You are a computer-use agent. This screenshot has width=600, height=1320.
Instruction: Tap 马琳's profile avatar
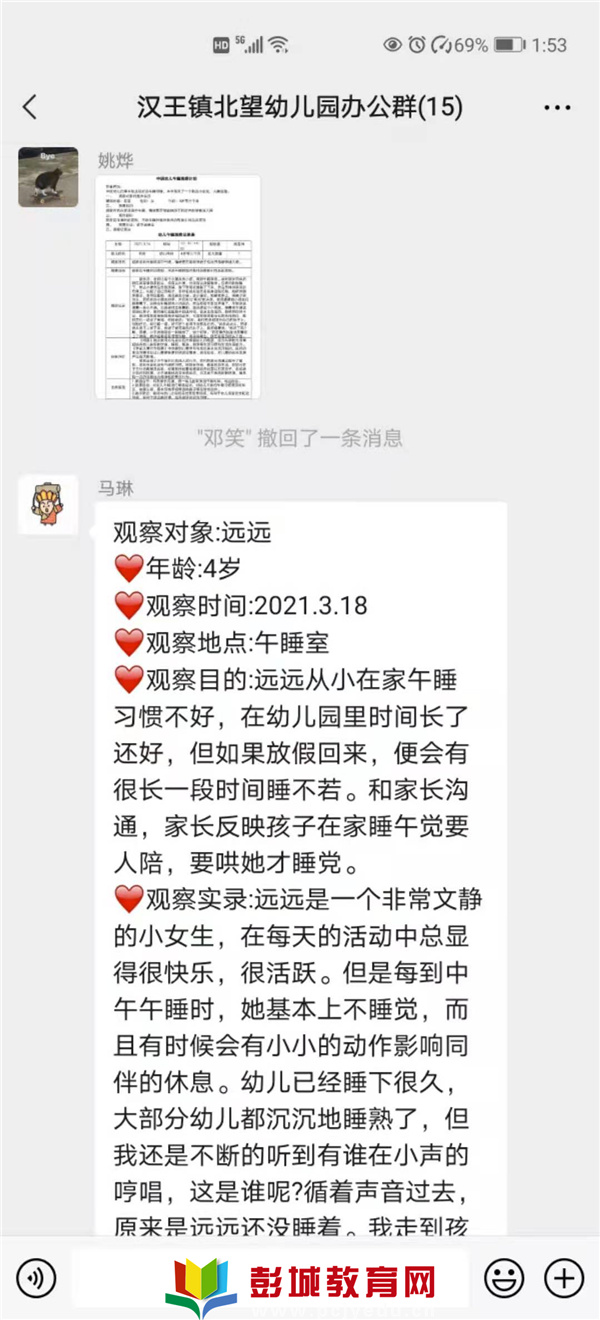tap(48, 505)
